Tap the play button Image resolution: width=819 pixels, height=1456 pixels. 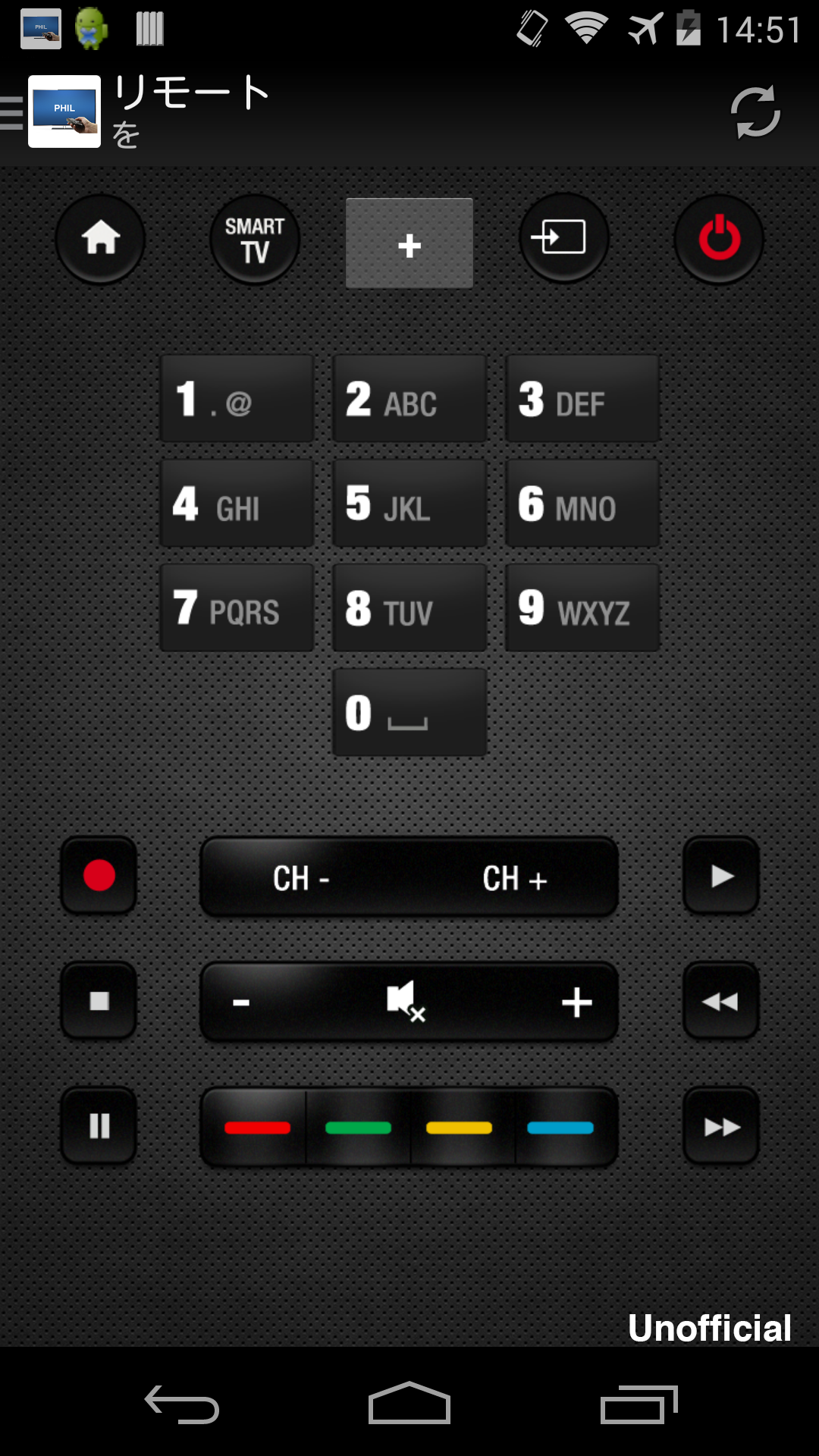[721, 876]
